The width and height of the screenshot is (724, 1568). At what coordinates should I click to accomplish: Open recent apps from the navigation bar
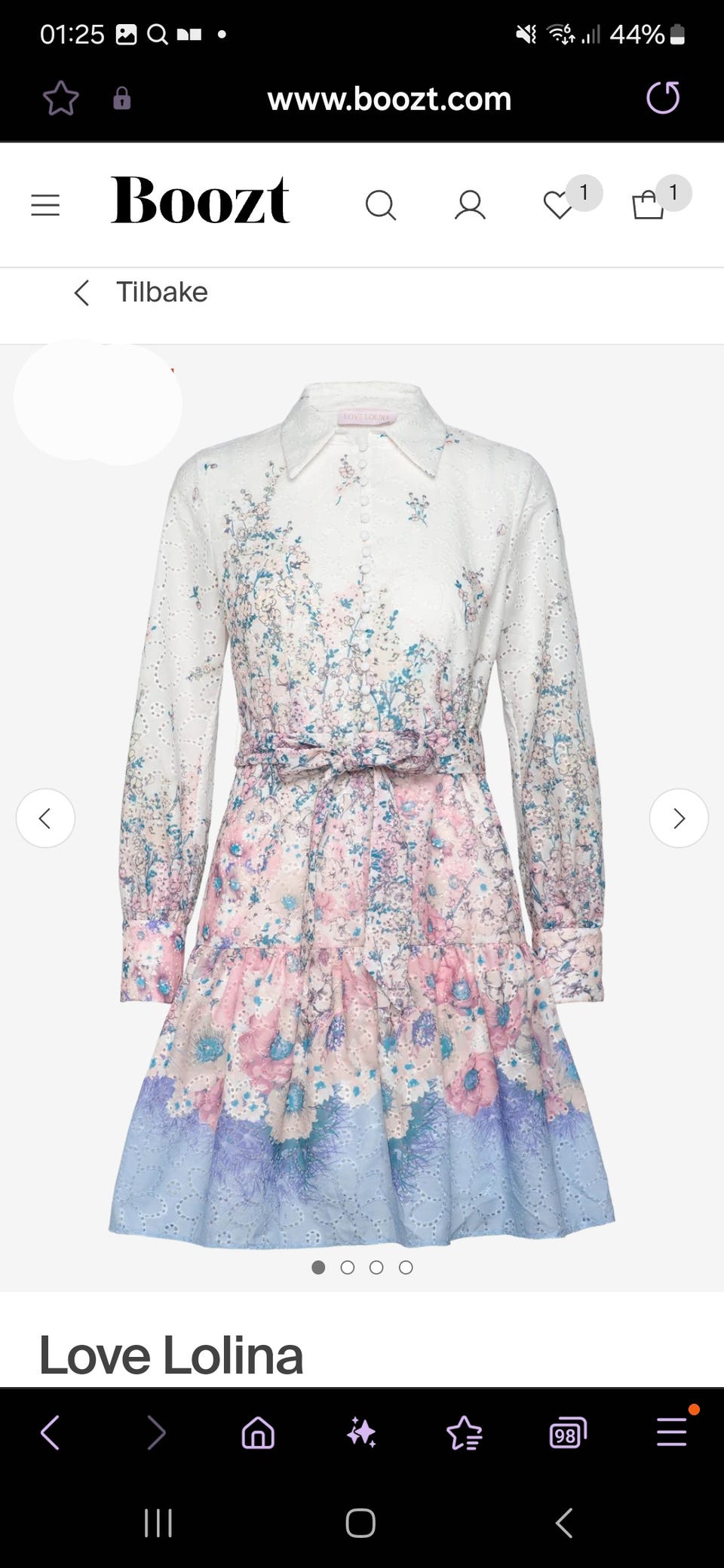pos(158,1523)
